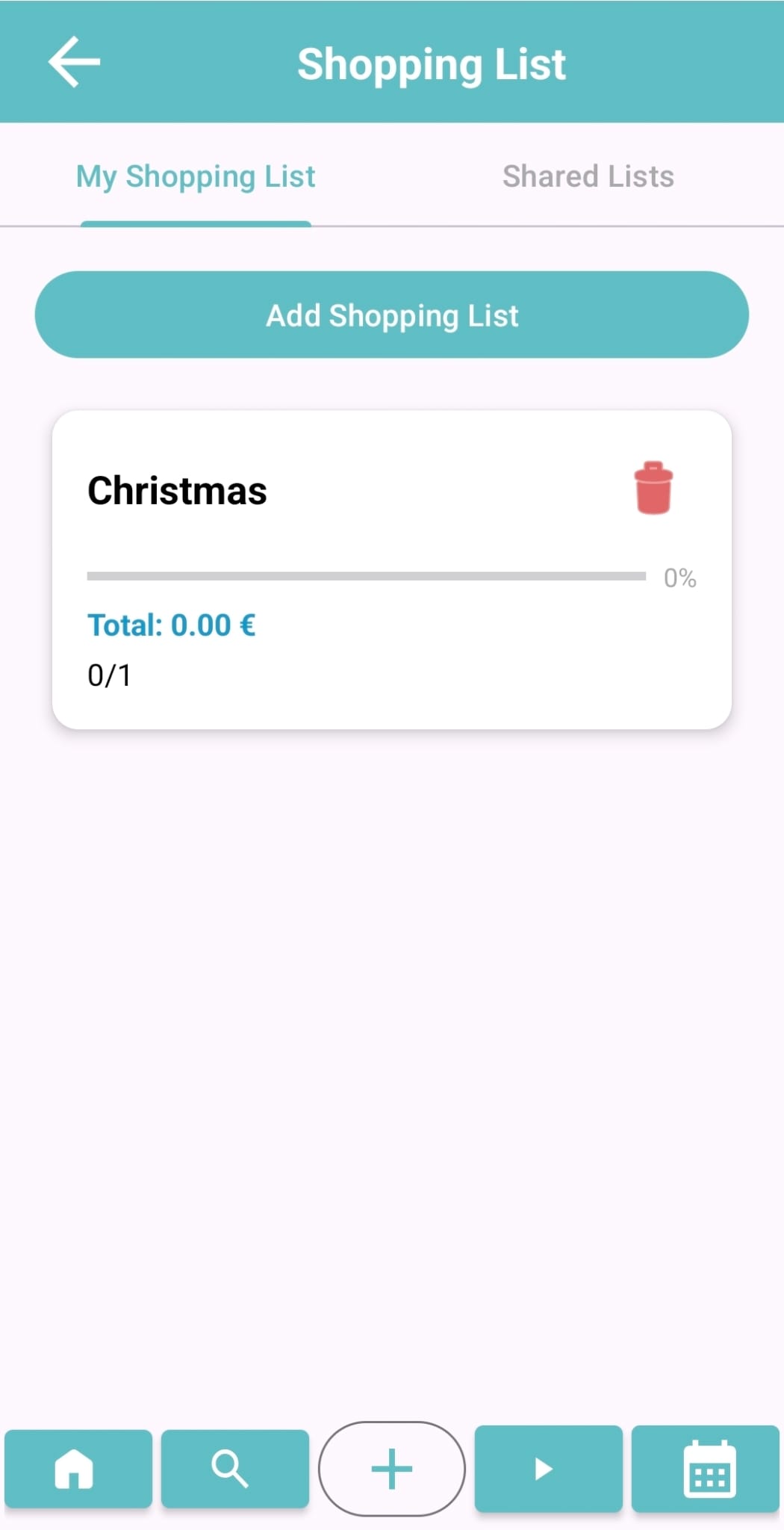The height and width of the screenshot is (1530, 784).
Task: Go back using the arrow icon
Action: point(74,63)
